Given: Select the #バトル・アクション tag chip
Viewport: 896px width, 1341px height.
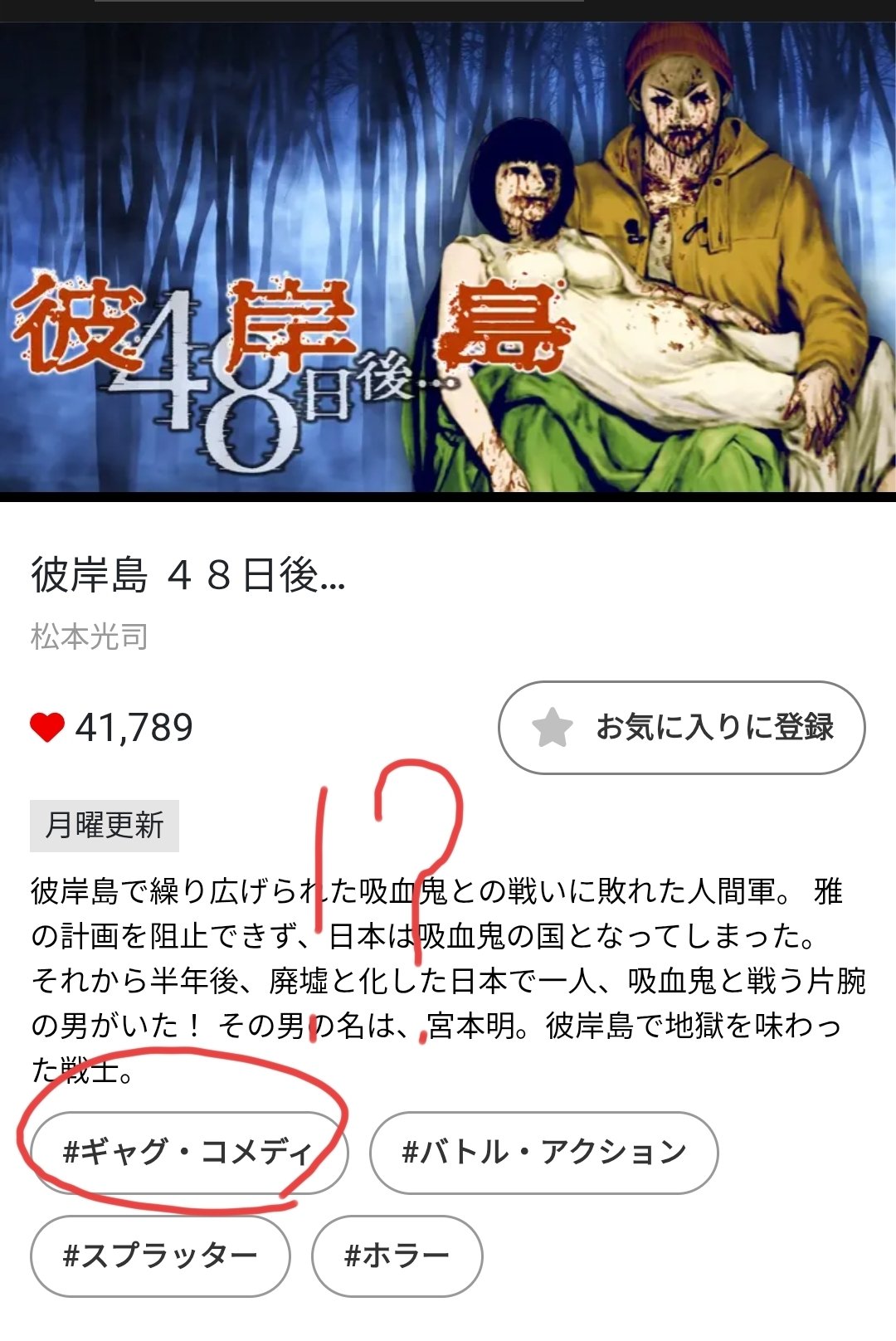Looking at the screenshot, I should pyautogui.click(x=543, y=1153).
